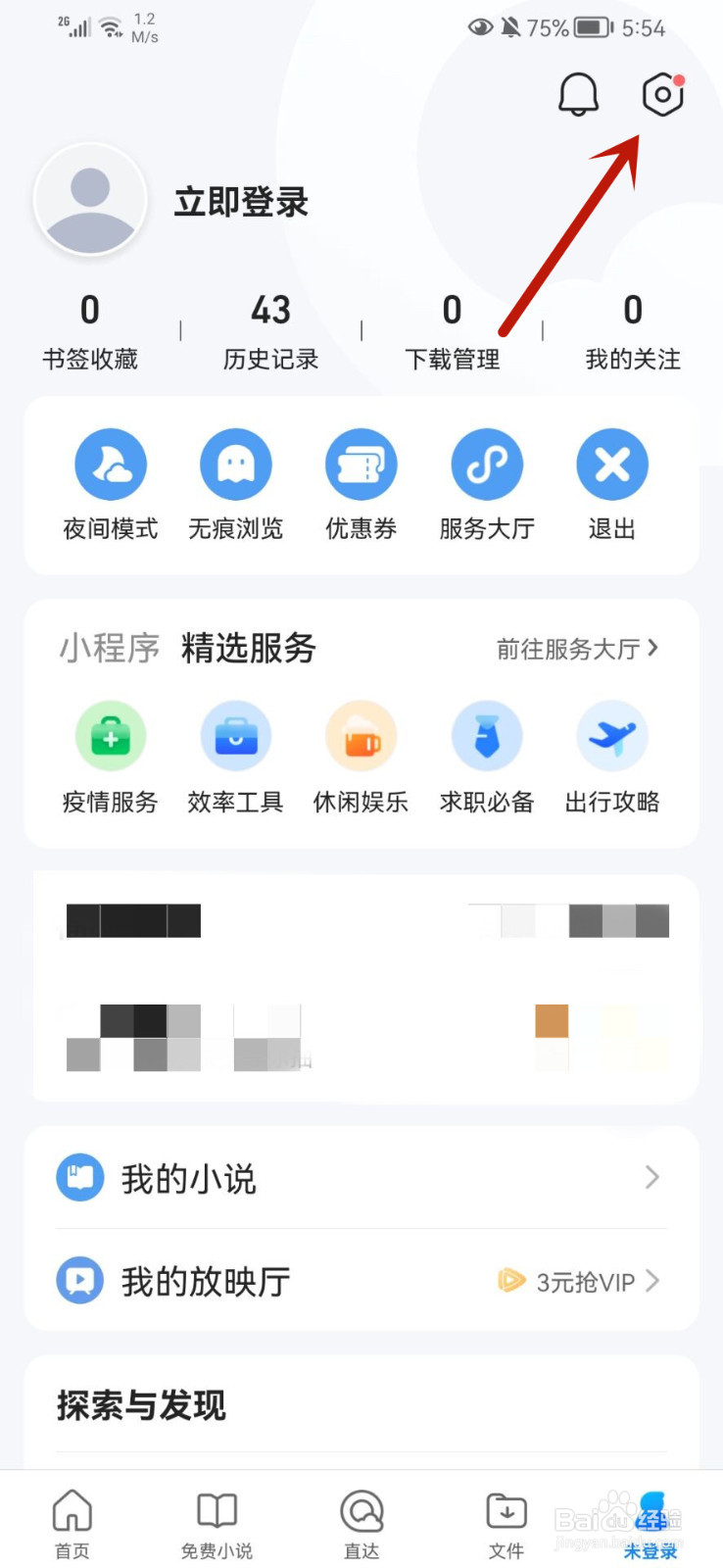This screenshot has height=1568, width=723.
Task: Open the notifications bell
Action: (578, 95)
